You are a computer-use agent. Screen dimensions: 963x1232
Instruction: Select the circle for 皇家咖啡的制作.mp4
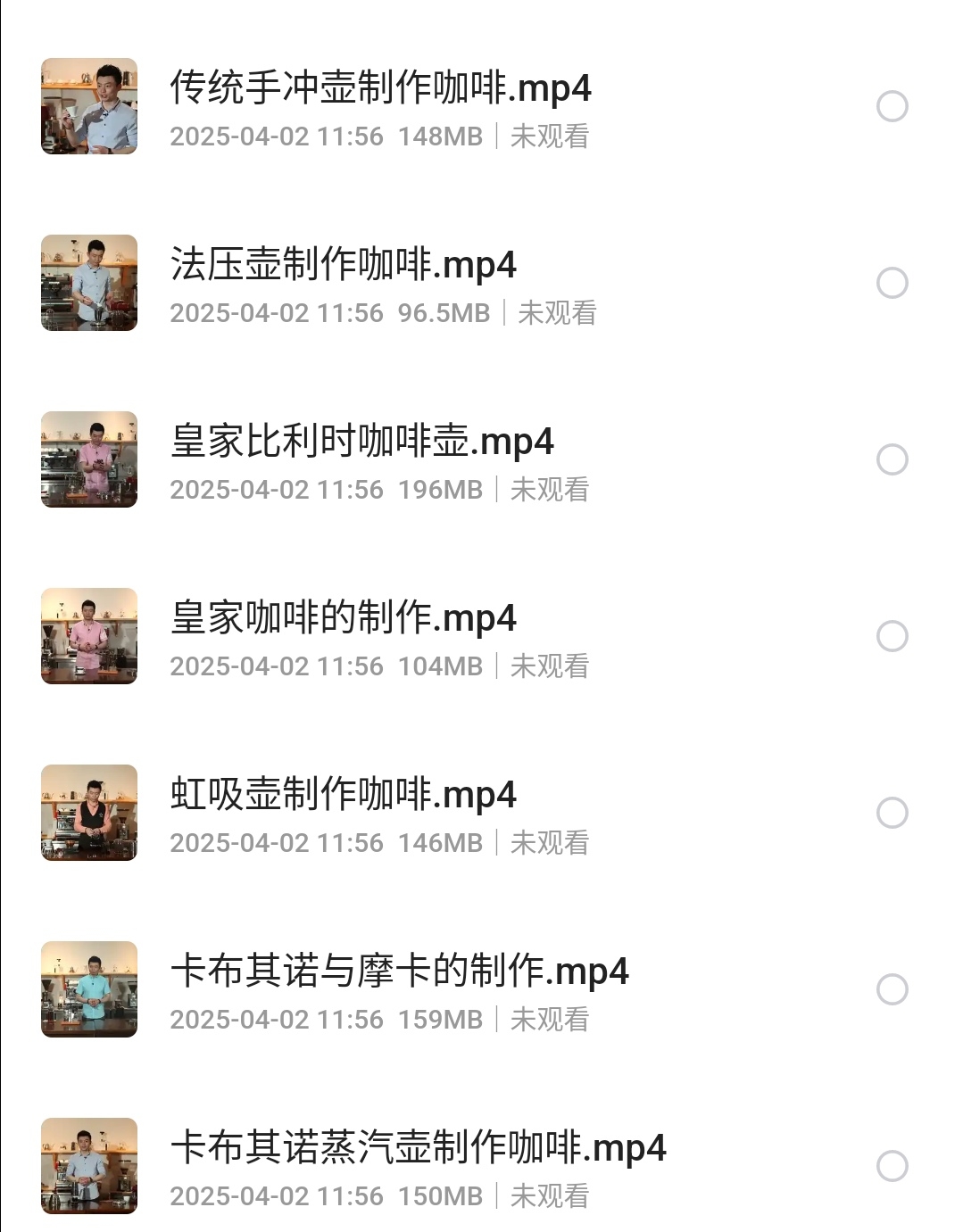pos(892,636)
